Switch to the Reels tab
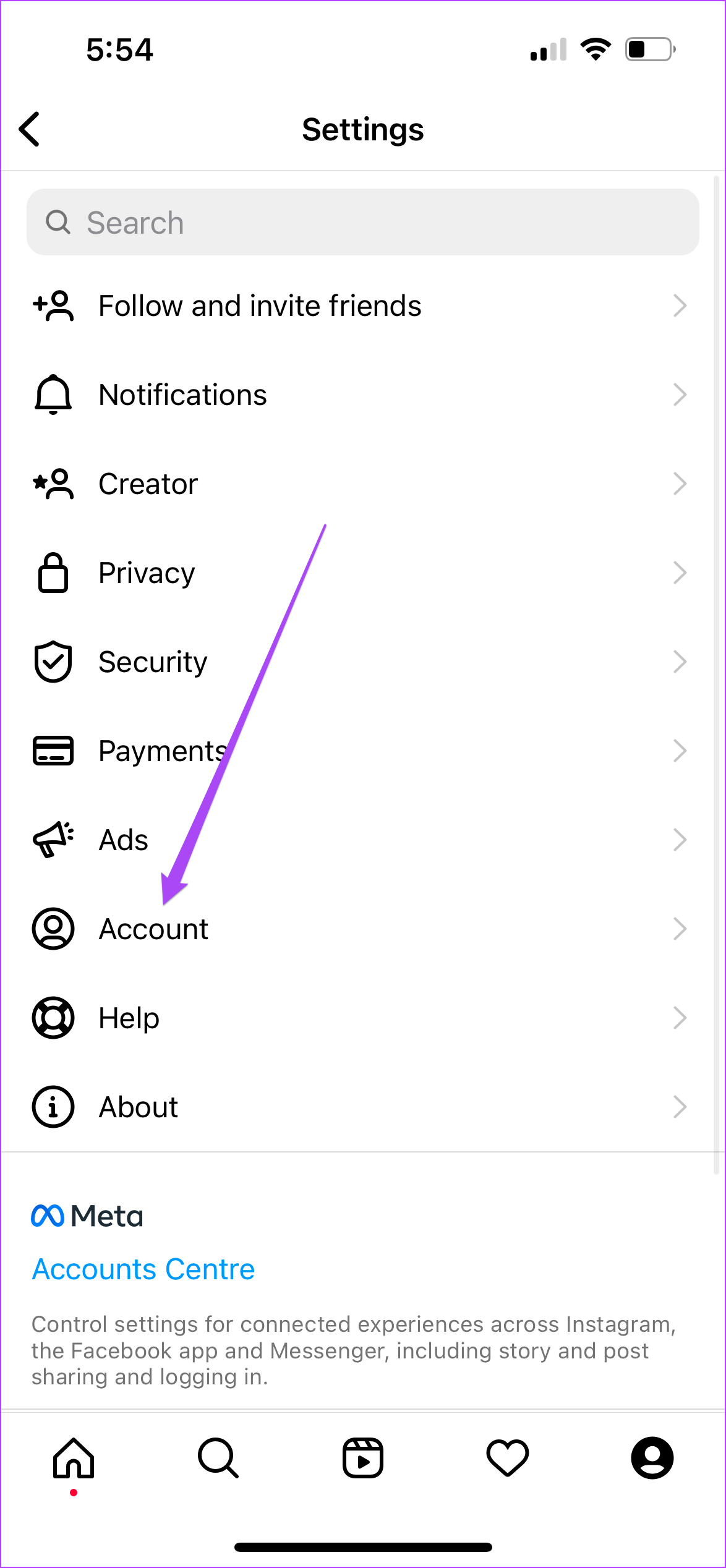 [x=363, y=1459]
